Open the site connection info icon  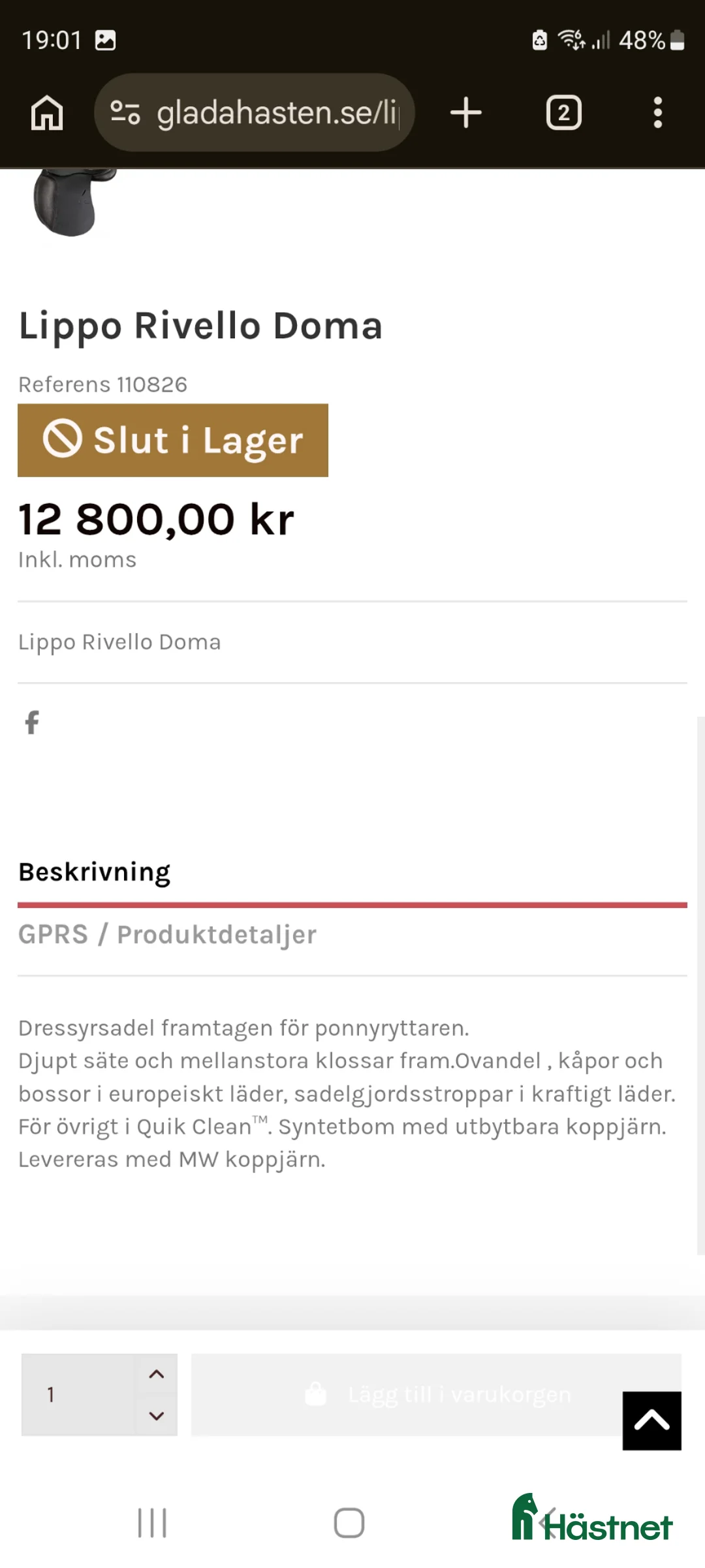(125, 112)
